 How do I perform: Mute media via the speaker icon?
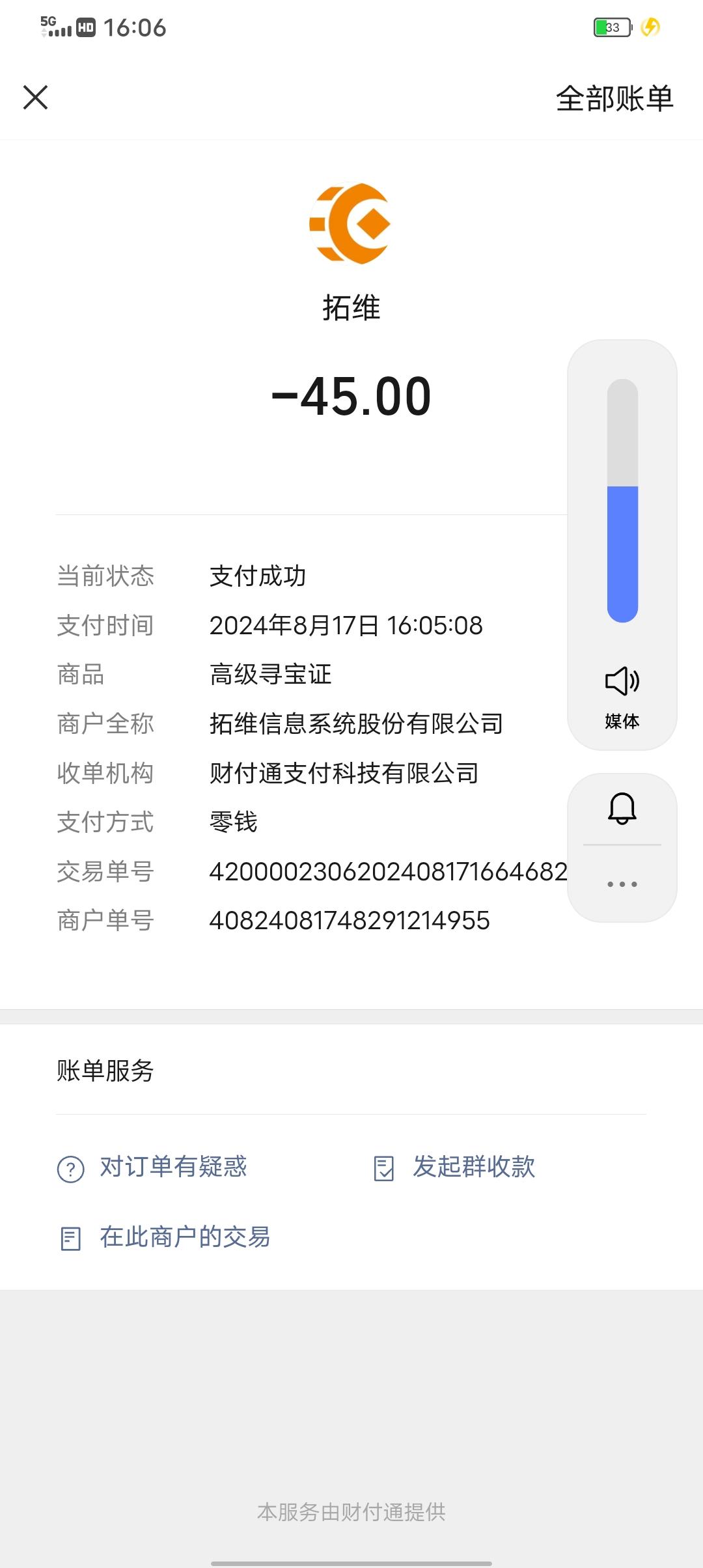click(x=622, y=681)
